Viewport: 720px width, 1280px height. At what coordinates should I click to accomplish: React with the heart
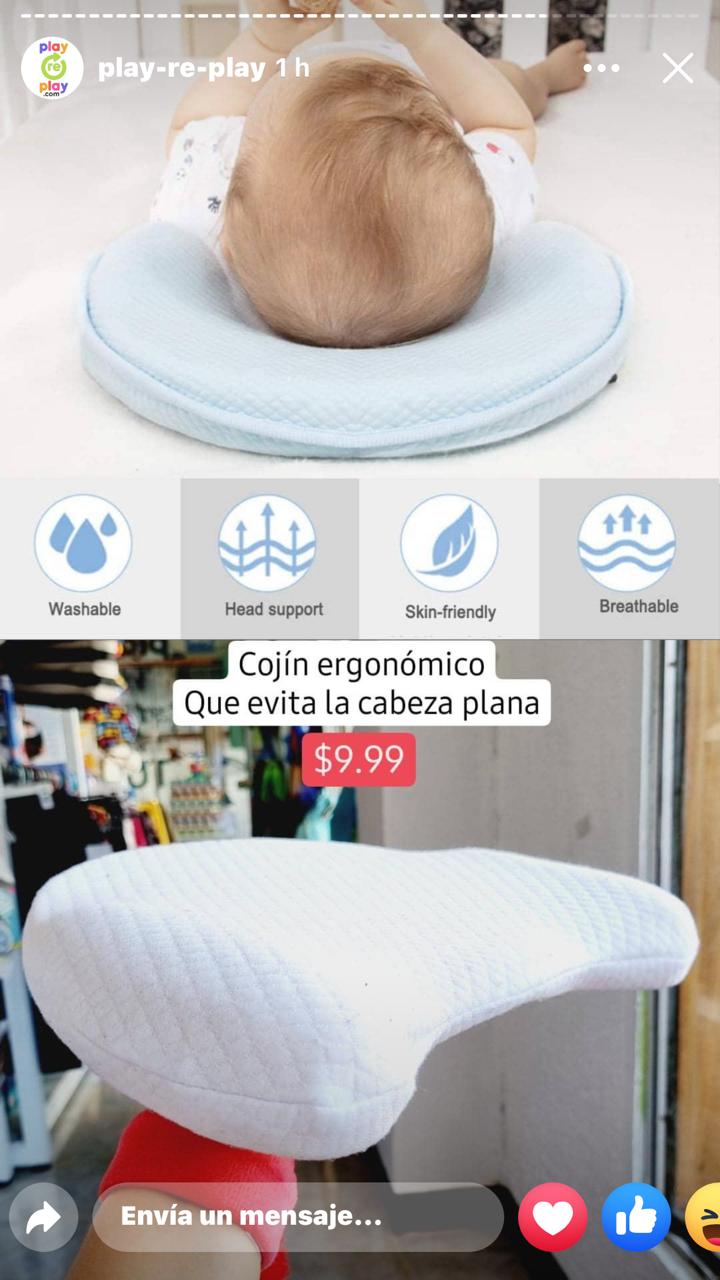(552, 1217)
